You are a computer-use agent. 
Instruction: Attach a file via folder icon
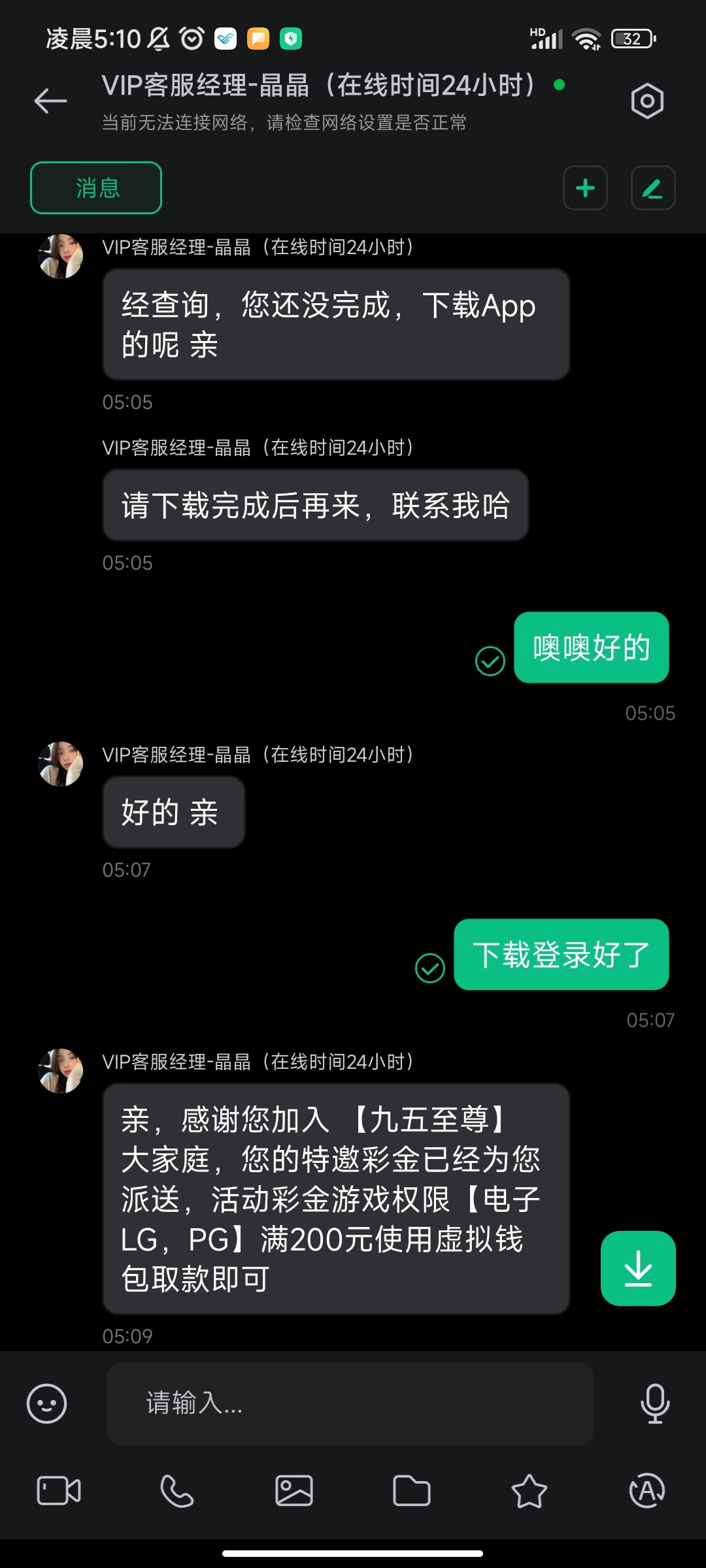[x=412, y=1491]
